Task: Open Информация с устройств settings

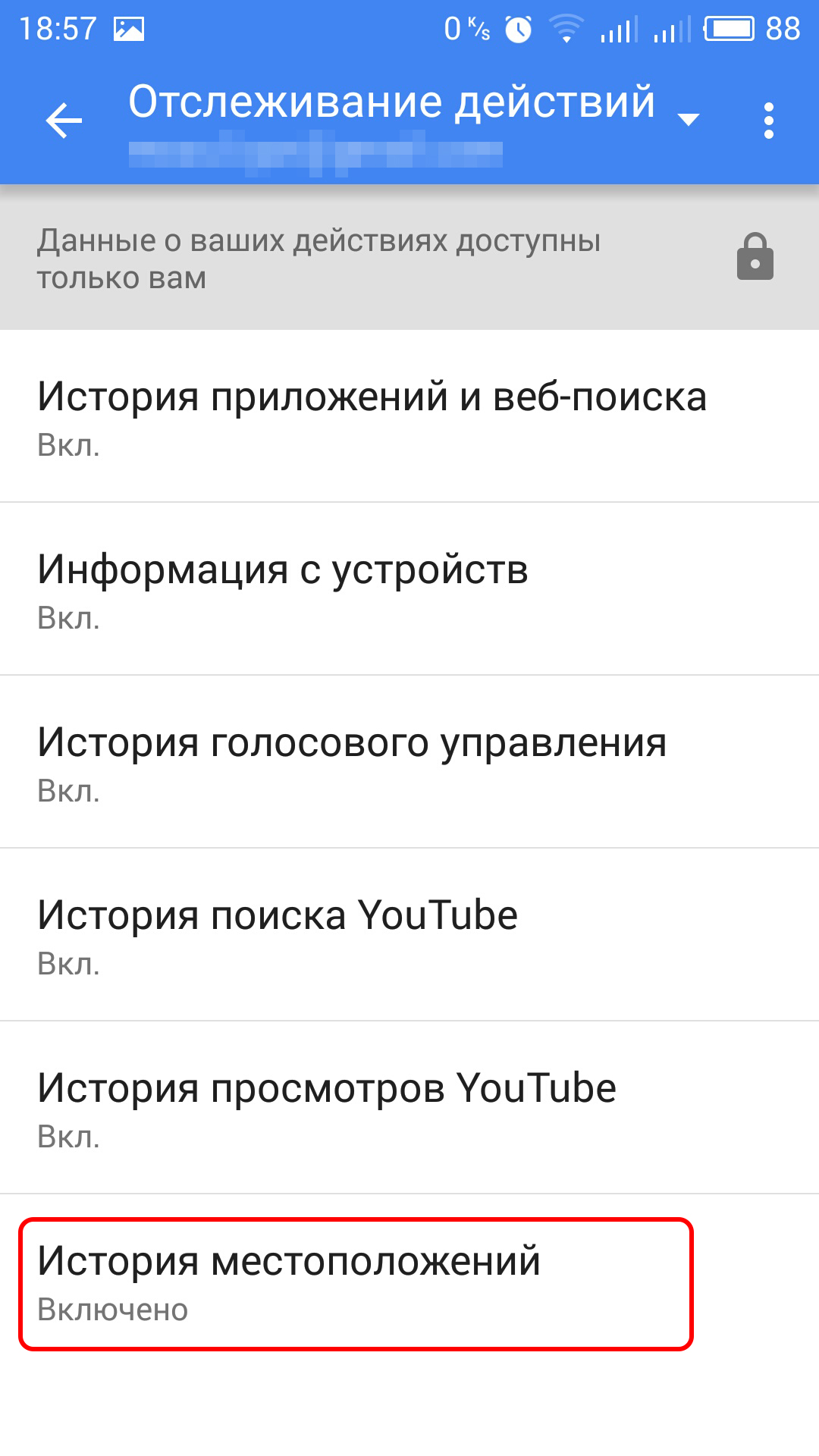Action: pos(409,589)
